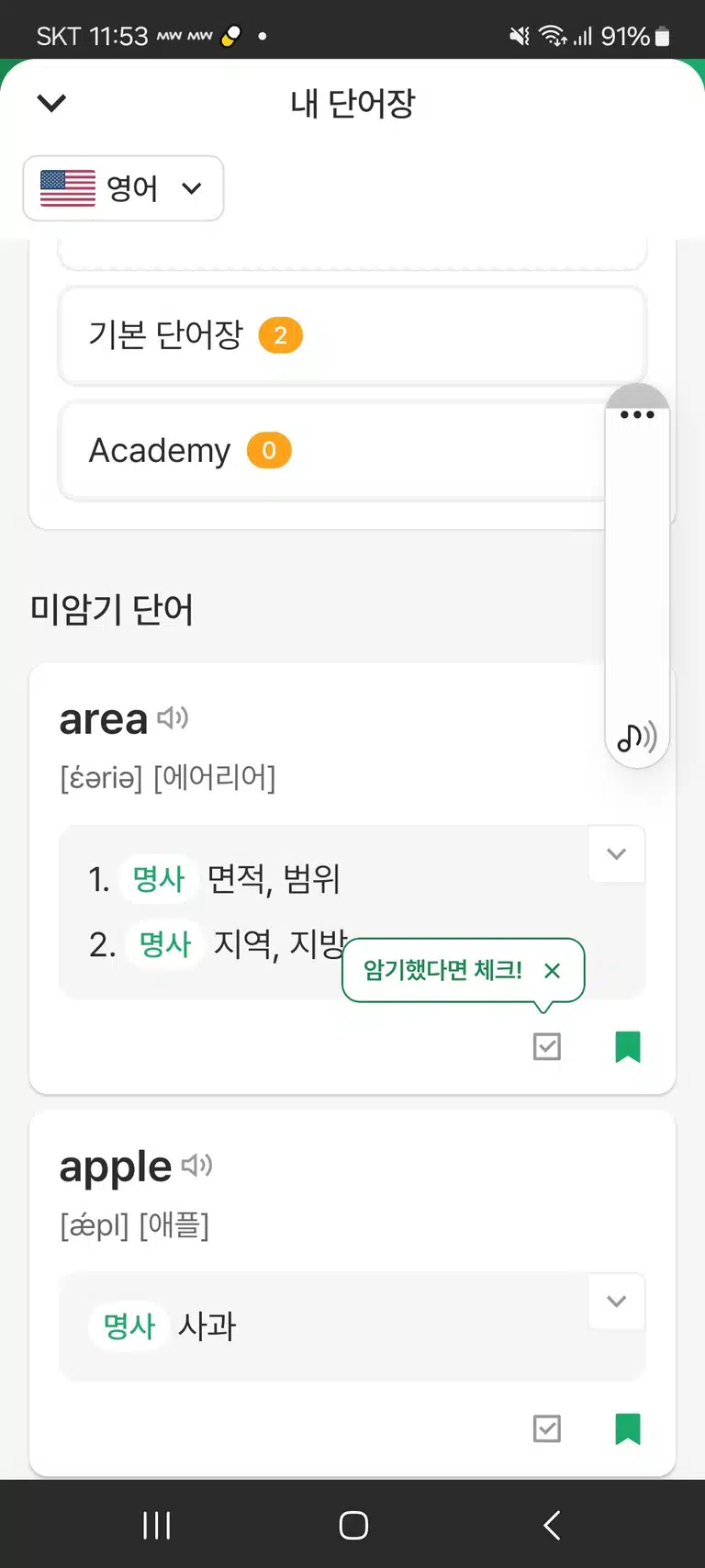Expand the meanings for area

point(617,854)
